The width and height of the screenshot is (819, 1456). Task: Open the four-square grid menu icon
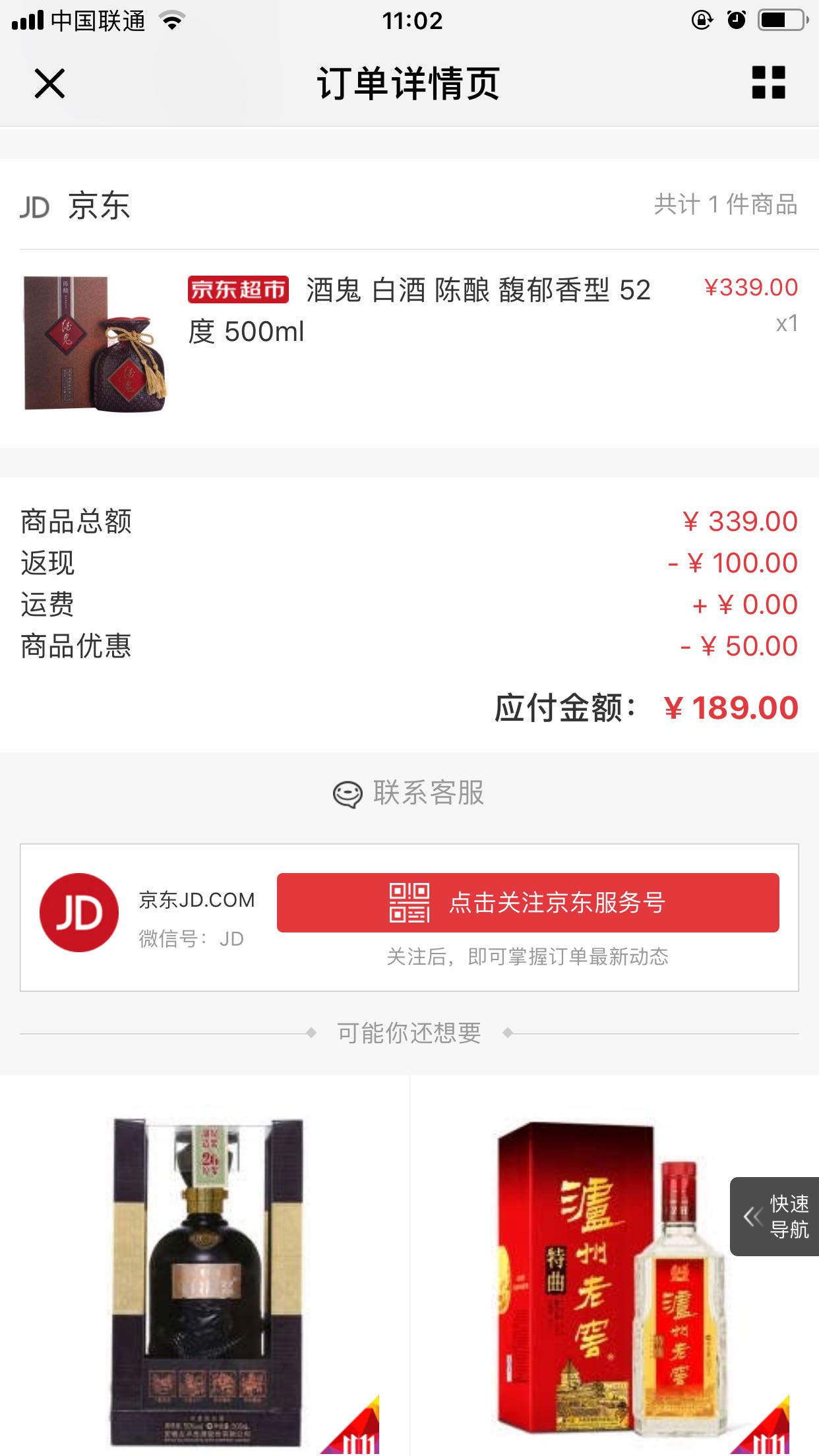[x=768, y=82]
